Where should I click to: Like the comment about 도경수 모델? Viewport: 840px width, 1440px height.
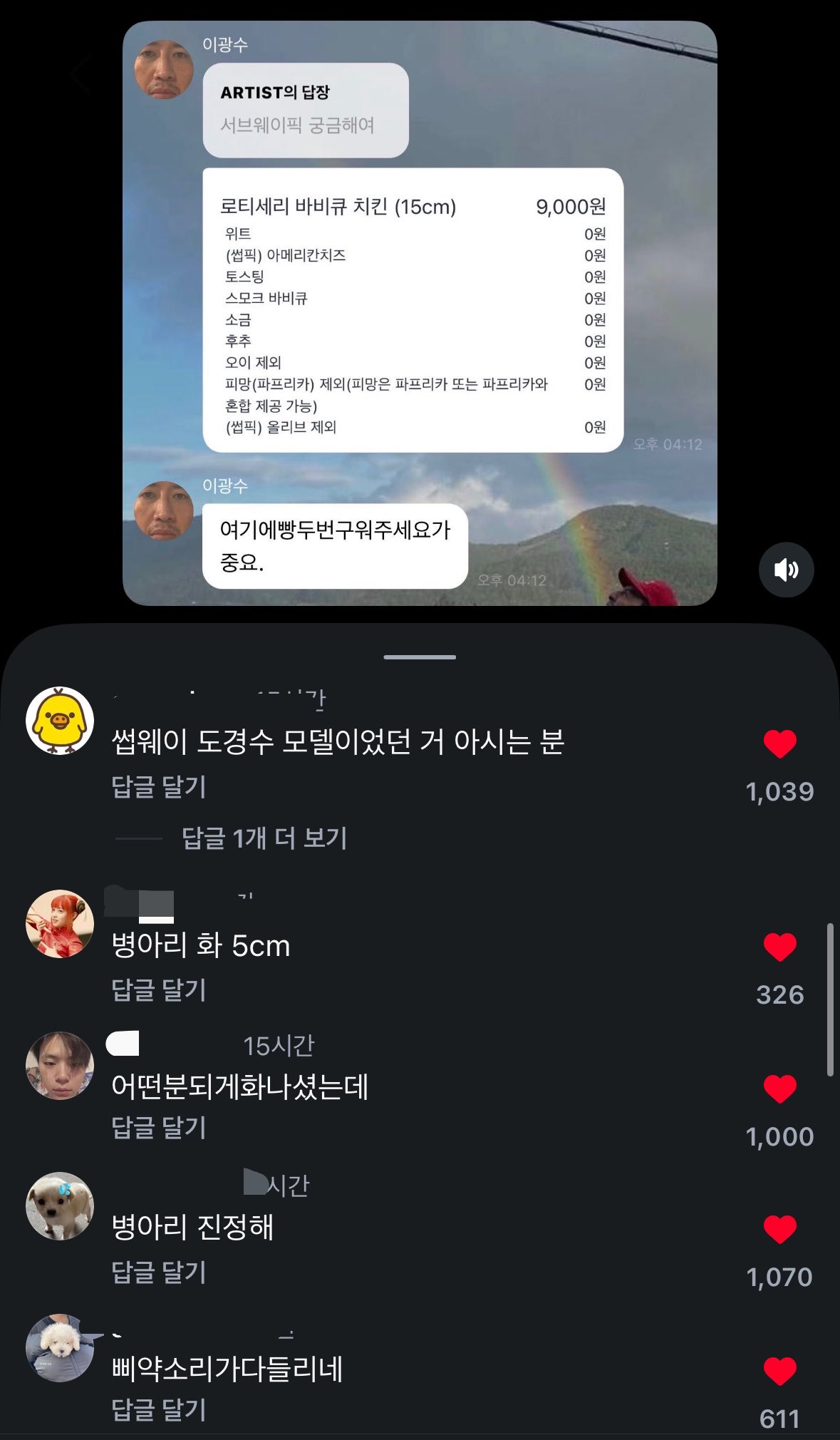click(x=779, y=744)
